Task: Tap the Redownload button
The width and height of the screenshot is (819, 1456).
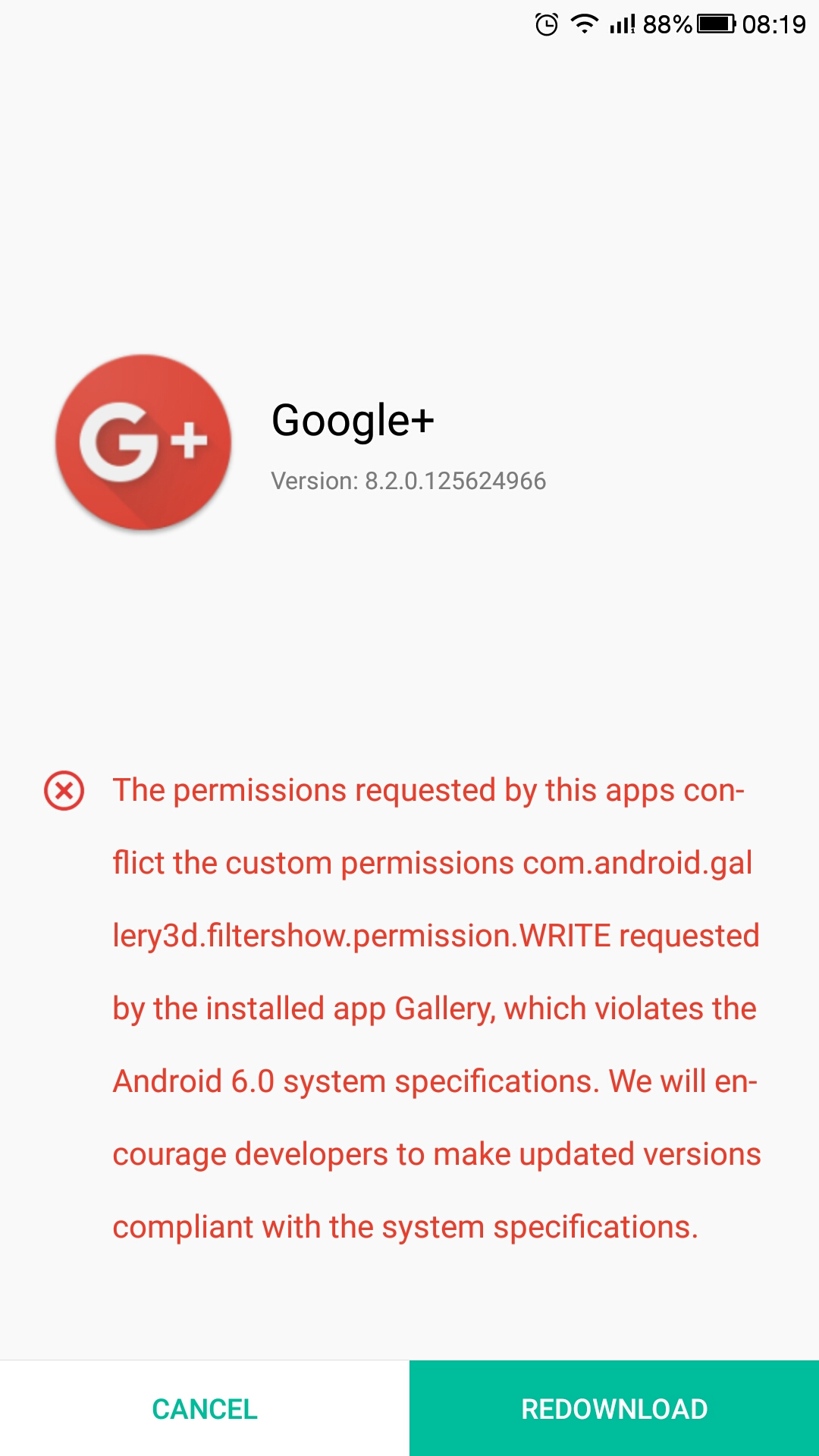Action: point(614,1409)
